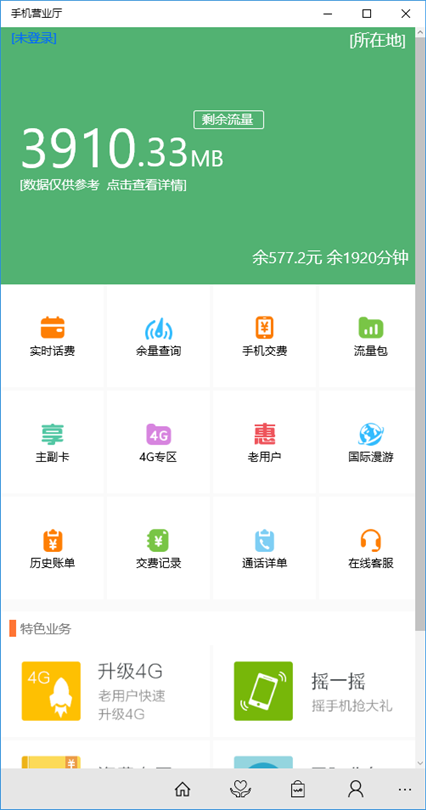The height and width of the screenshot is (810, 426).
Task: Tap the home icon in bottom bar
Action: tap(182, 789)
